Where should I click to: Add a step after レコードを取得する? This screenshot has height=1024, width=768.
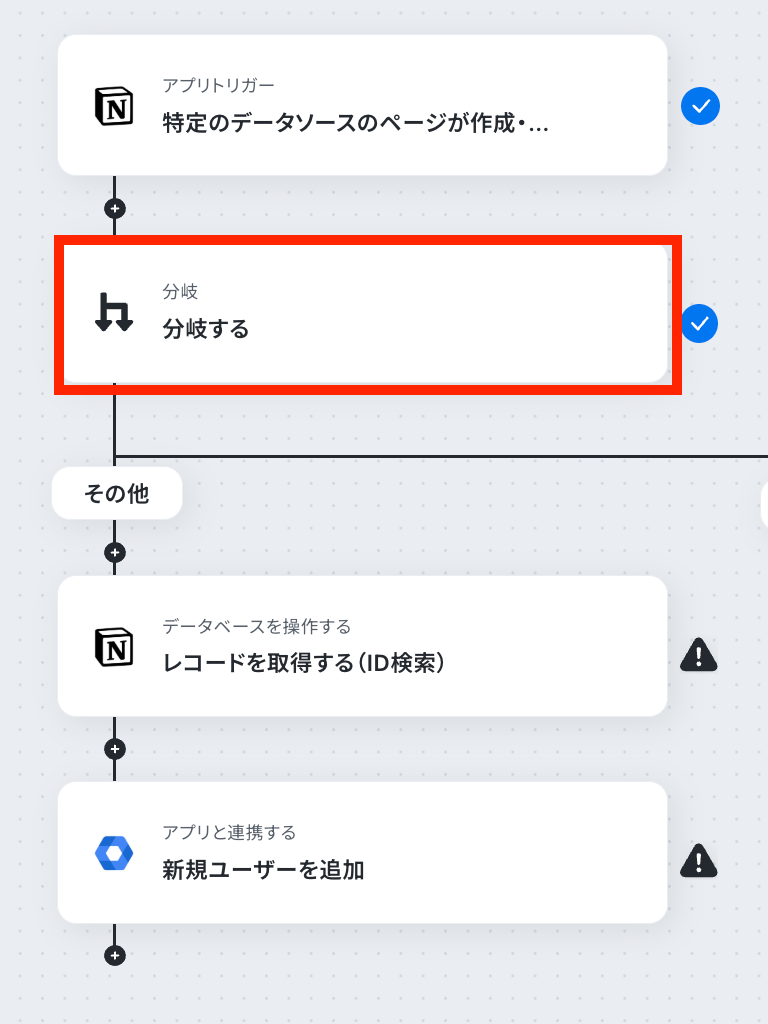115,749
